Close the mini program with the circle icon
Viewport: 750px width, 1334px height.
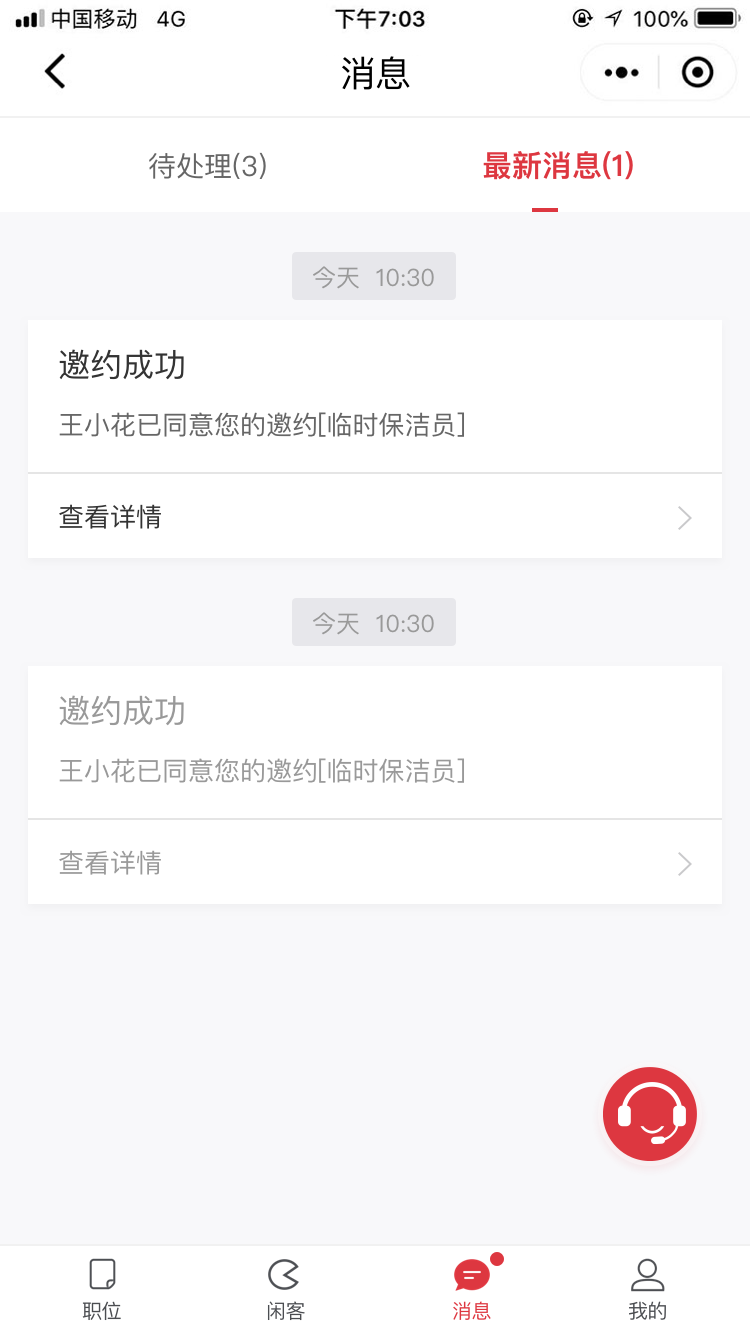pos(697,73)
